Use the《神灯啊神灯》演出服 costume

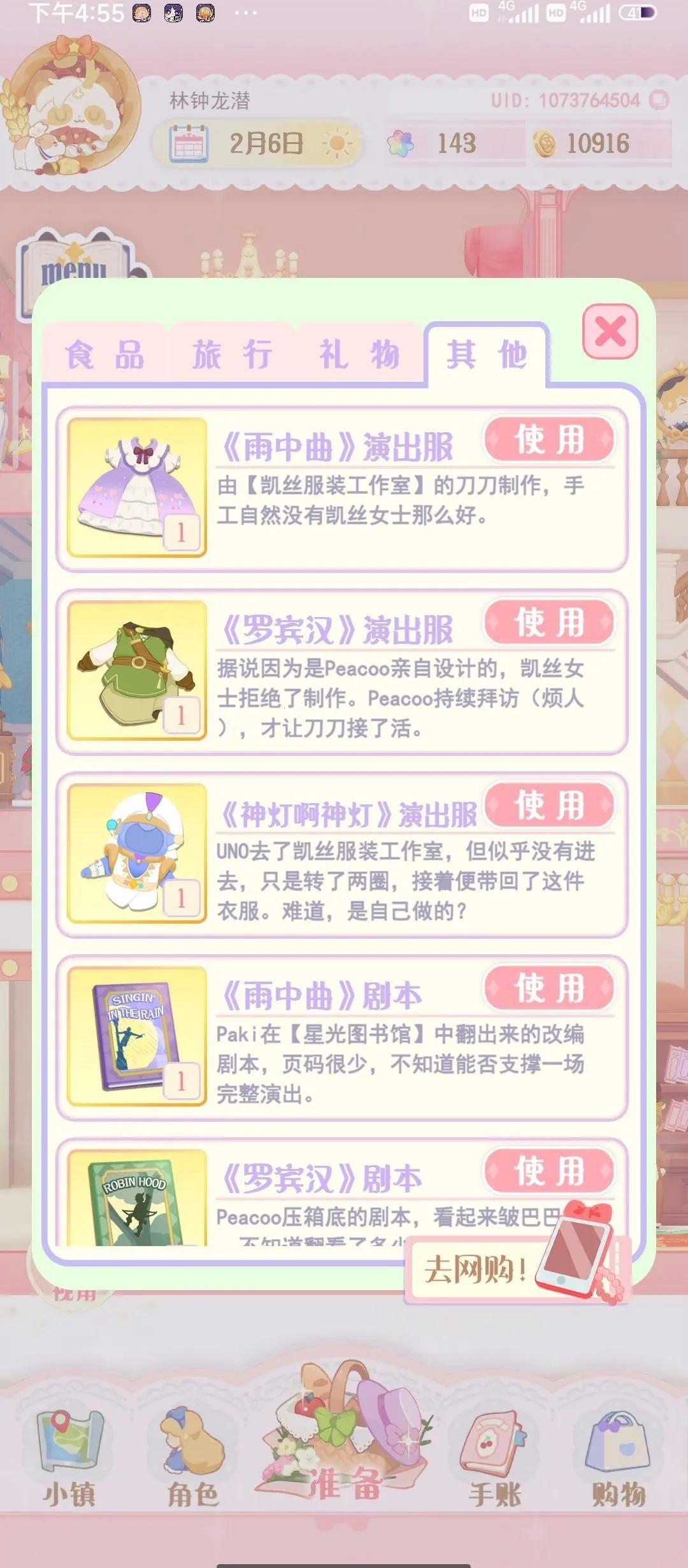click(x=549, y=805)
